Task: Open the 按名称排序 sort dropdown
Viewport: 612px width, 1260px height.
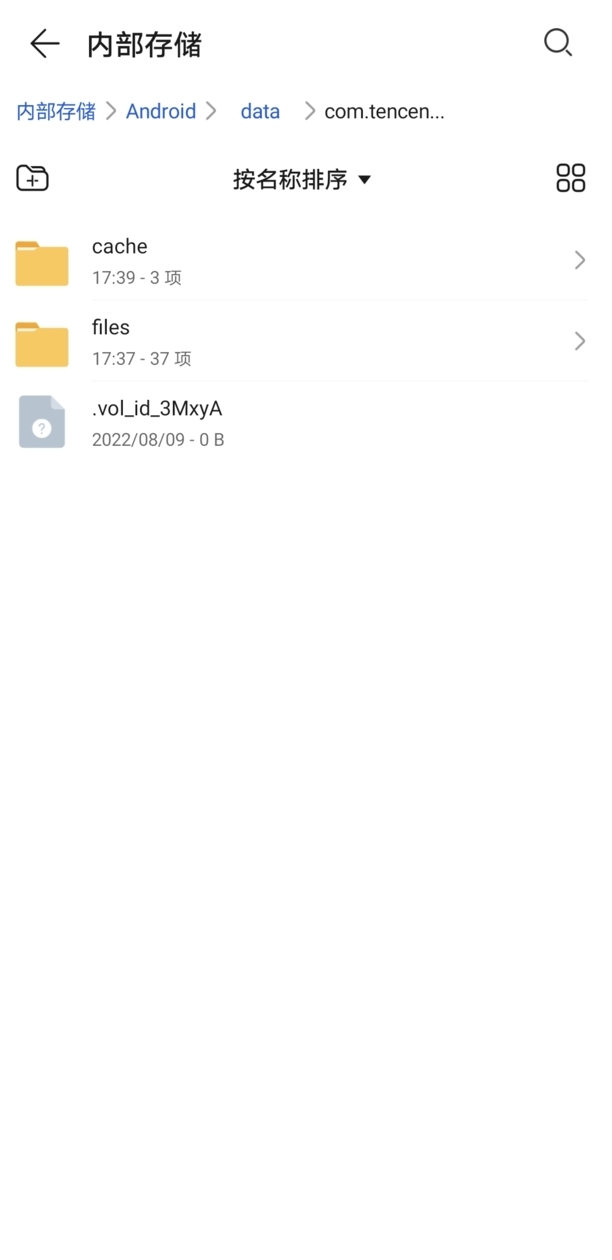Action: click(301, 179)
